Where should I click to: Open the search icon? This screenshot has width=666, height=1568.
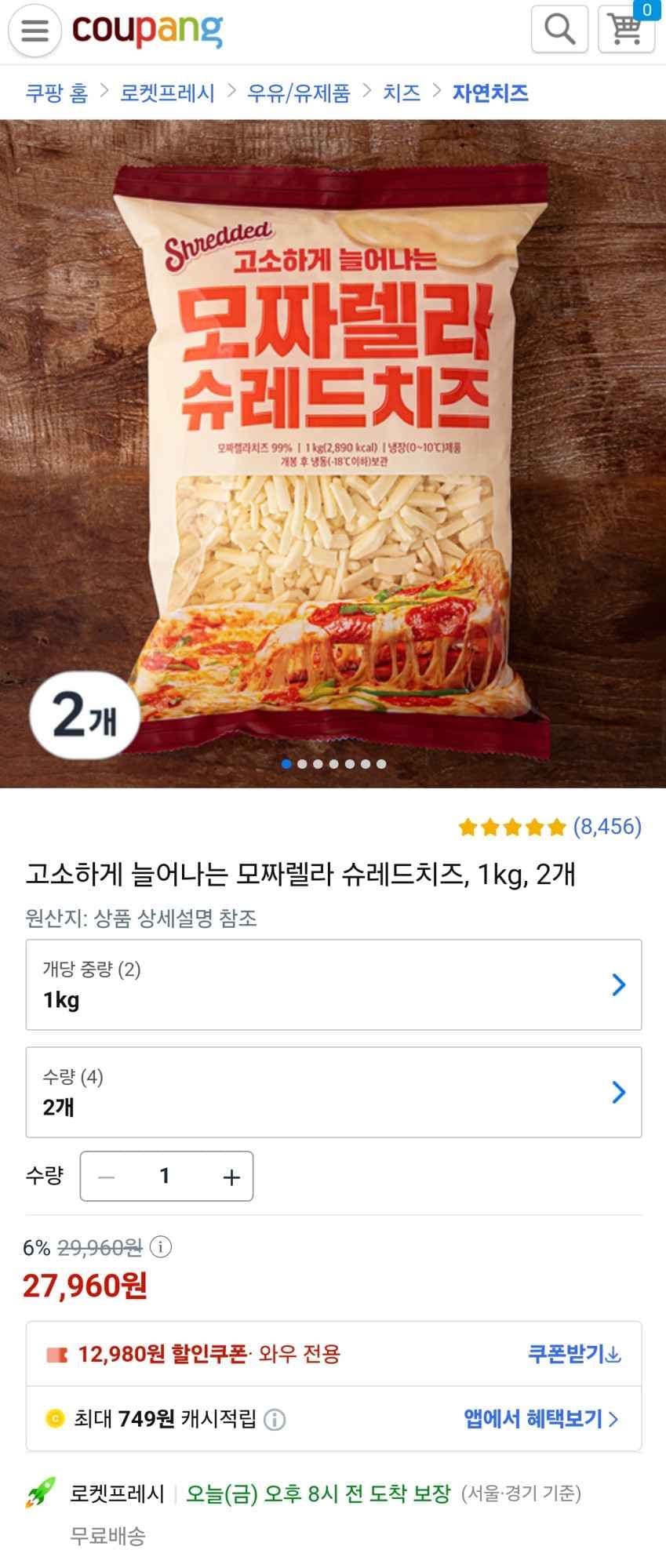tap(559, 30)
